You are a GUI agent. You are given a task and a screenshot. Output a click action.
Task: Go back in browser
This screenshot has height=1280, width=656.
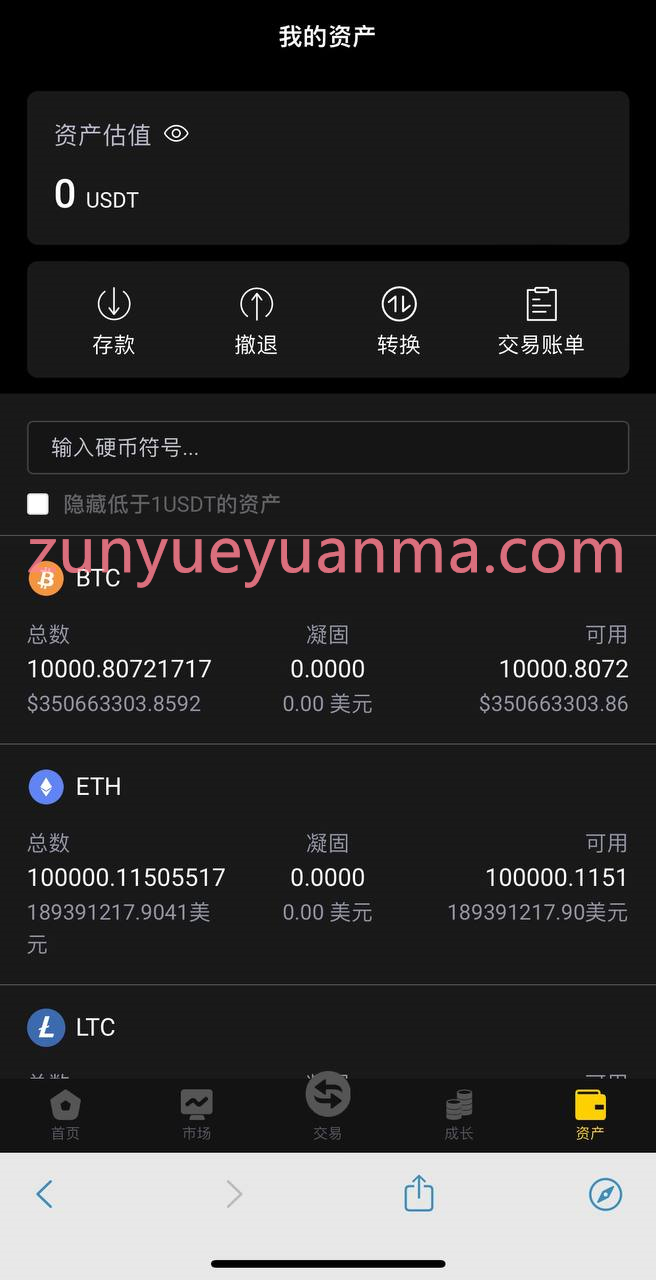click(x=44, y=1193)
